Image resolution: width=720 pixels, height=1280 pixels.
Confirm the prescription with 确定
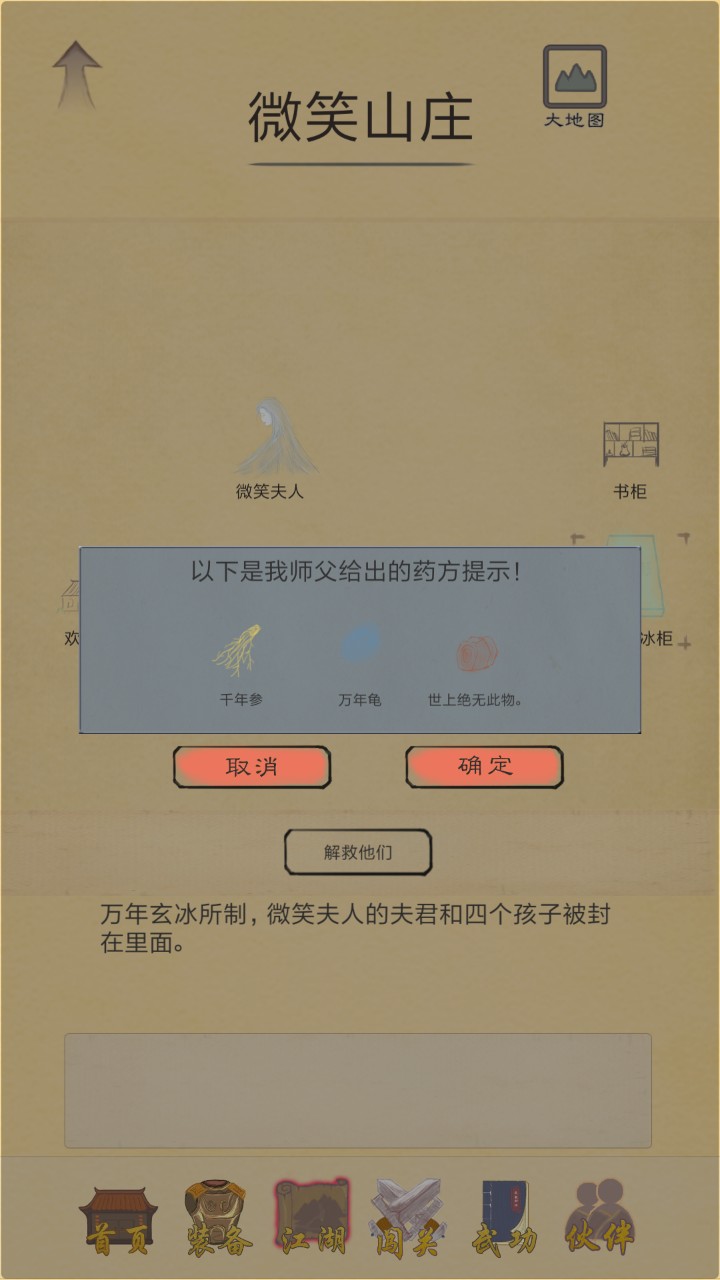click(x=484, y=767)
